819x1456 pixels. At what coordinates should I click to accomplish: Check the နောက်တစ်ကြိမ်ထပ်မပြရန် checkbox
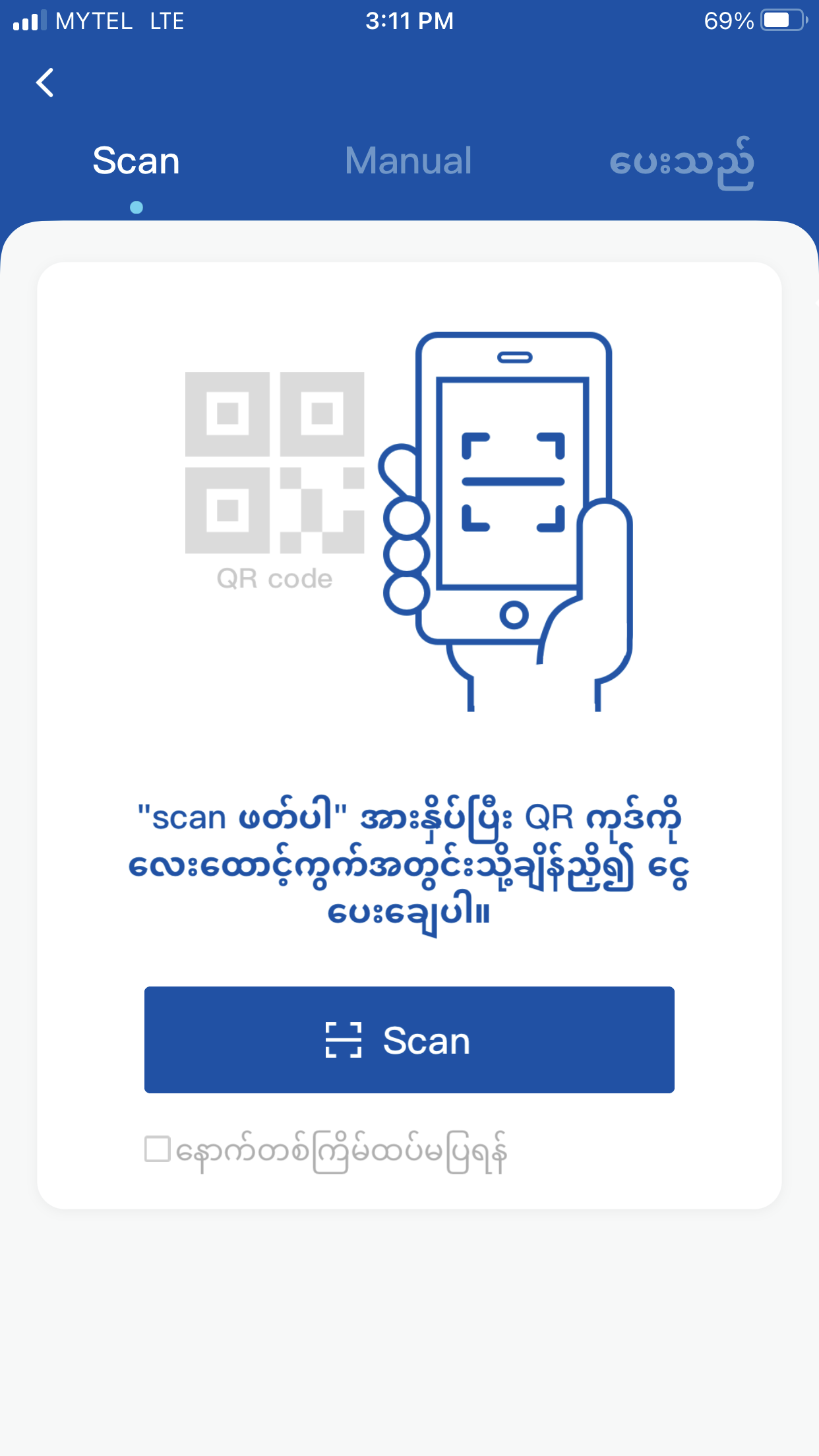click(158, 1149)
